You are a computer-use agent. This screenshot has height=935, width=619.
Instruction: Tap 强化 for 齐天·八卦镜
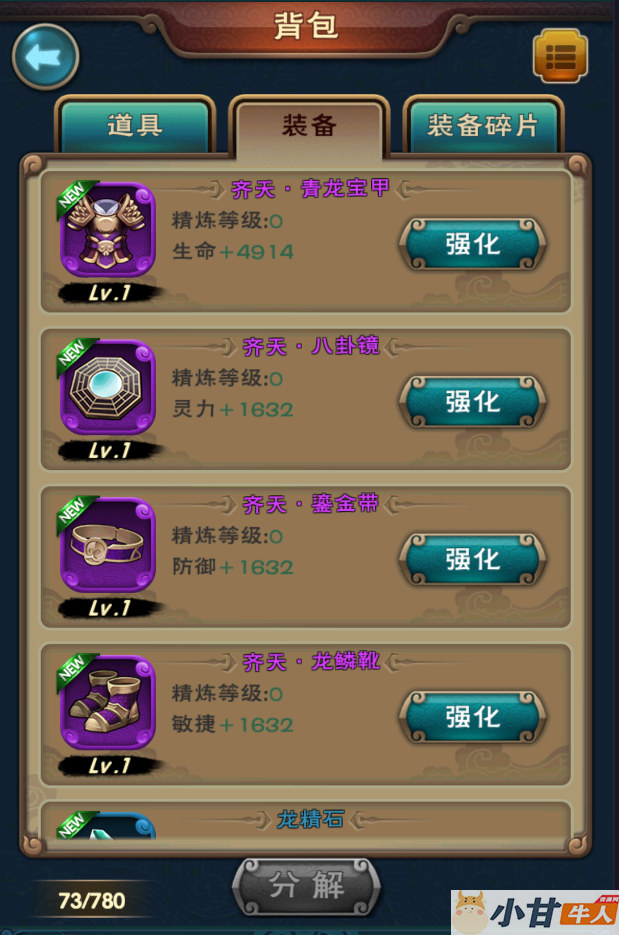(472, 401)
